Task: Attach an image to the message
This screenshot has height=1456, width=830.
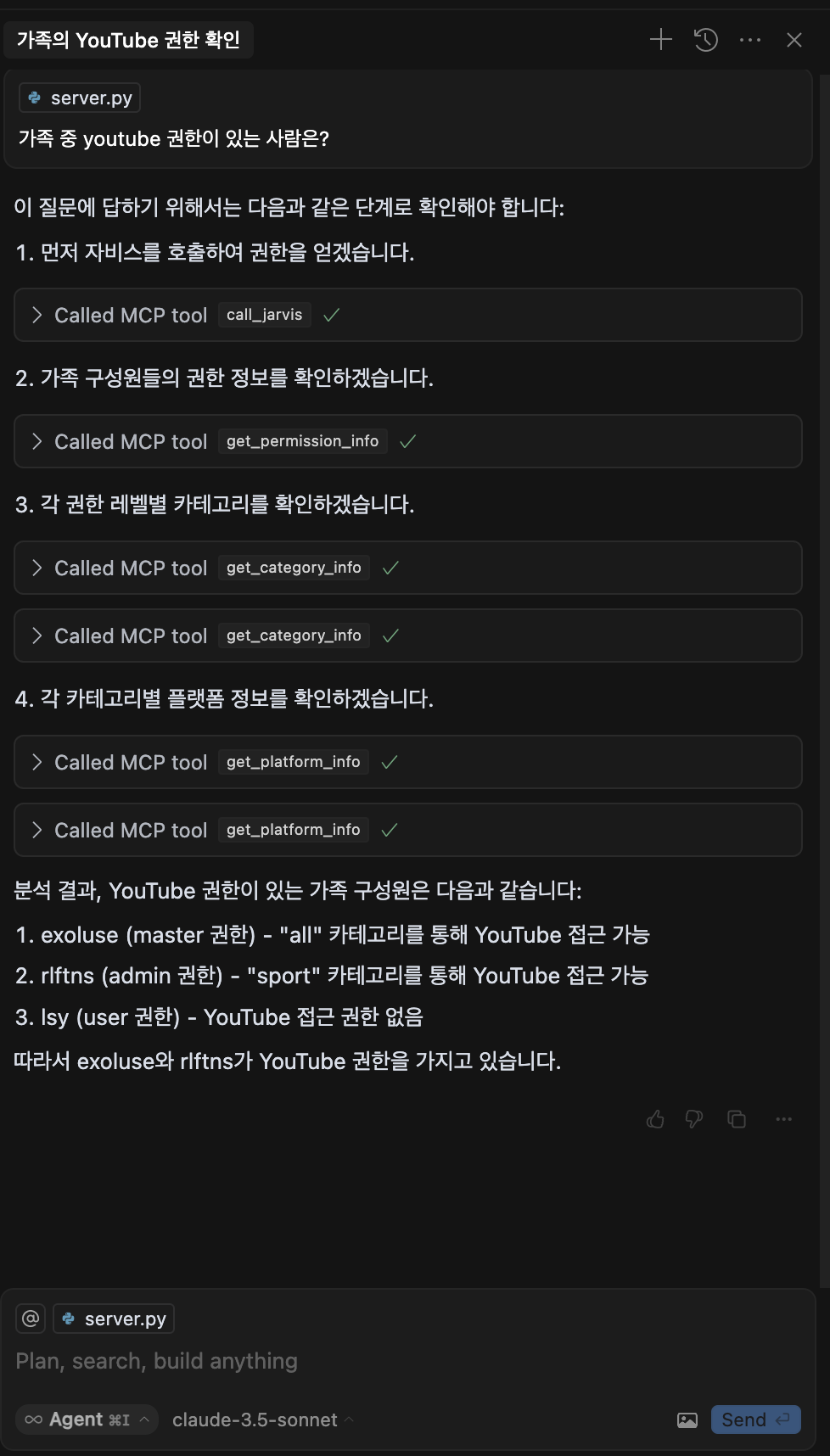Action: (x=687, y=1420)
